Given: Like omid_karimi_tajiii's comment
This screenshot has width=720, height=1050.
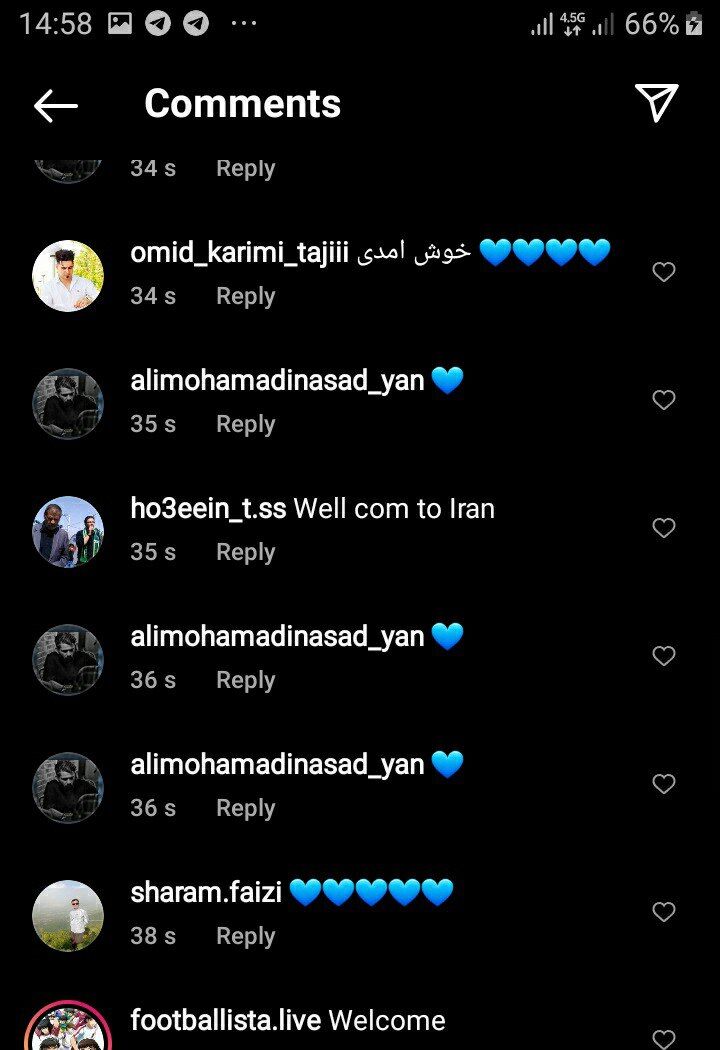Looking at the screenshot, I should click(x=664, y=272).
